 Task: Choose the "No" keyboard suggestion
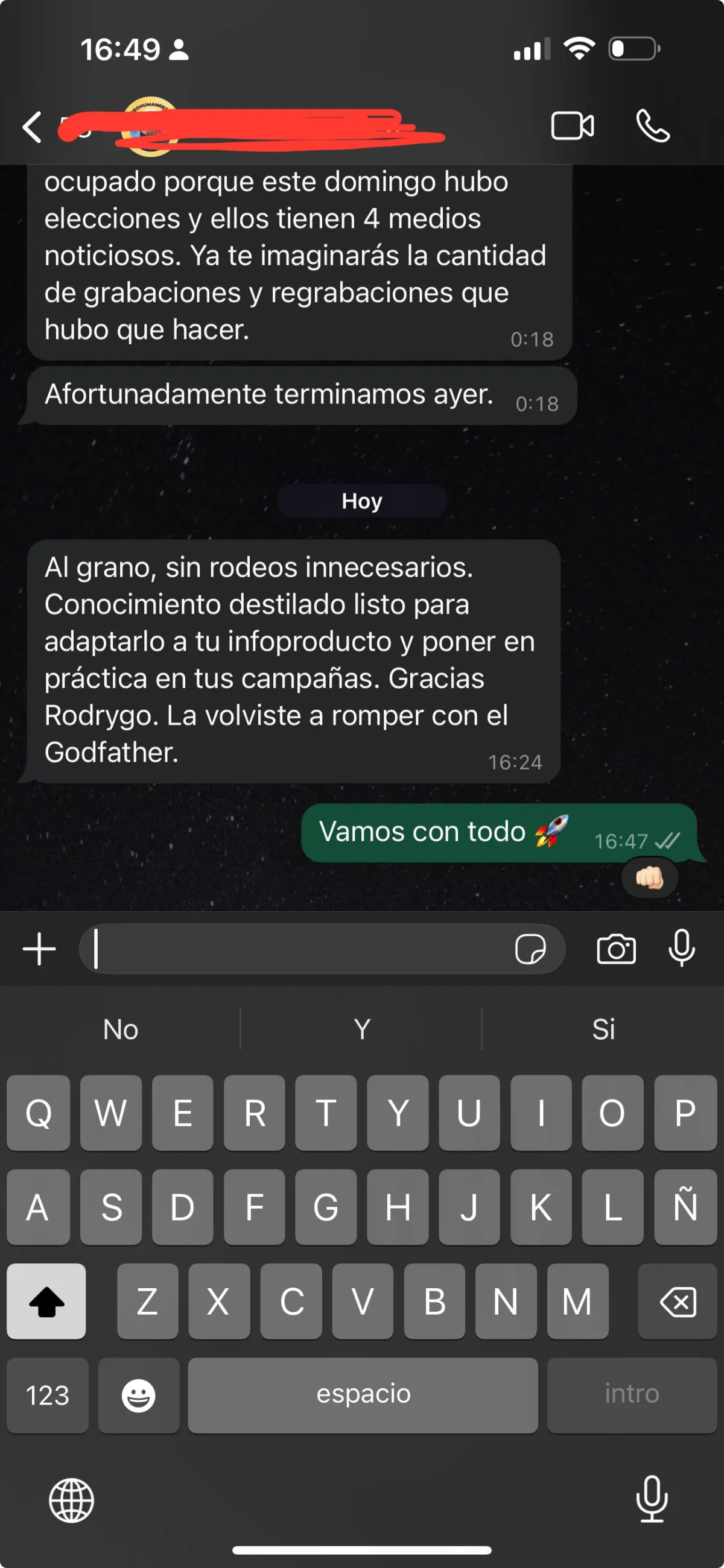coord(121,1029)
